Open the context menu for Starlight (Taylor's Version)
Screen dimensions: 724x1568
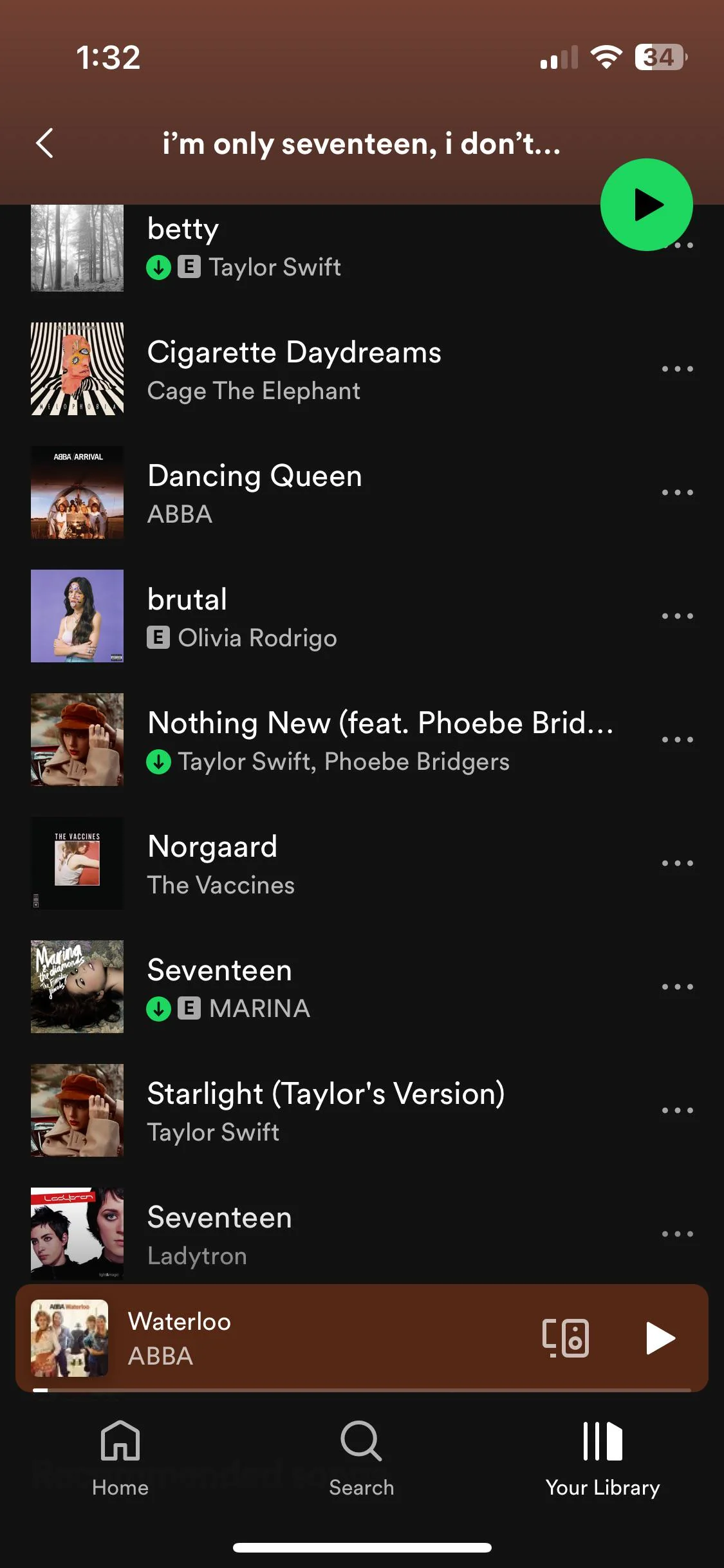click(678, 1110)
